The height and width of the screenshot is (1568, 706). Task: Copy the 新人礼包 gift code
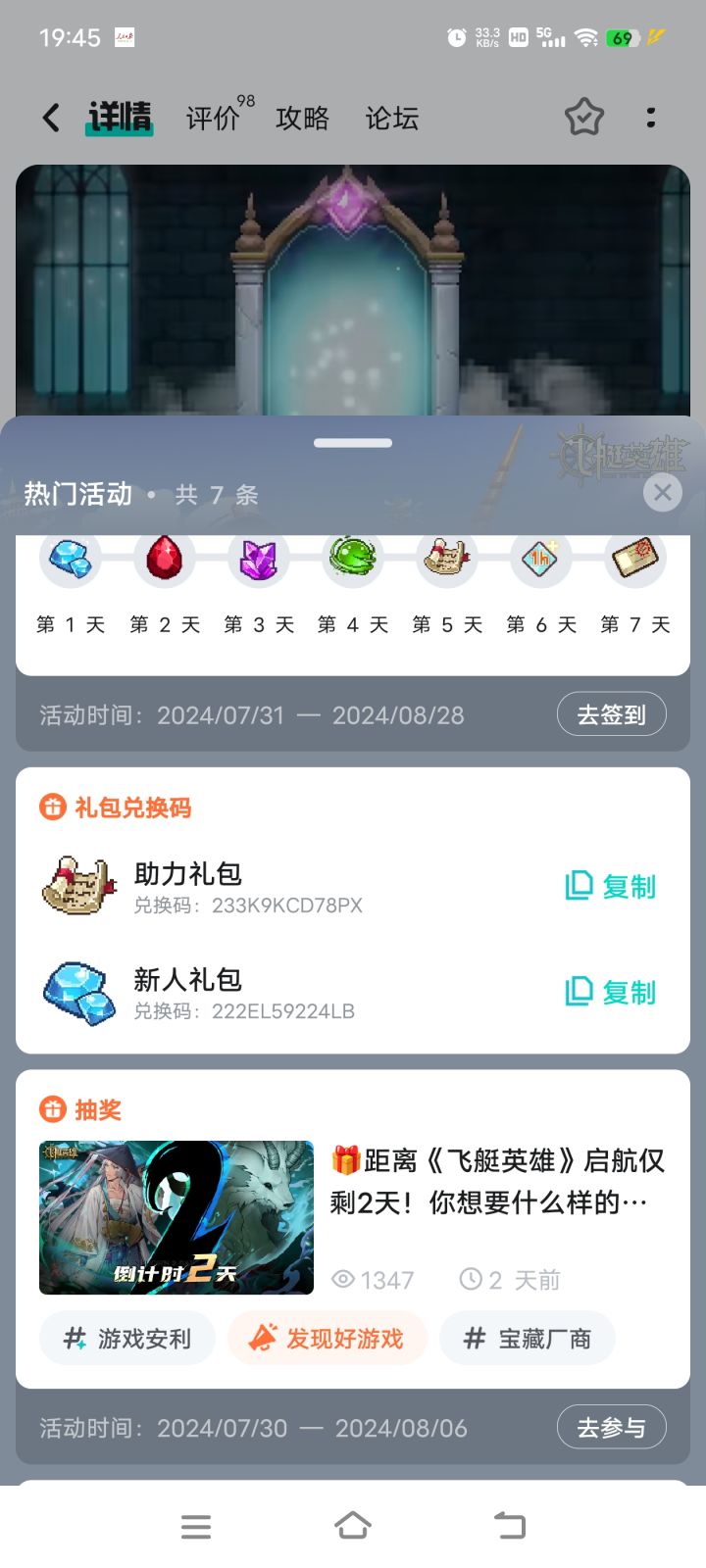coord(610,992)
